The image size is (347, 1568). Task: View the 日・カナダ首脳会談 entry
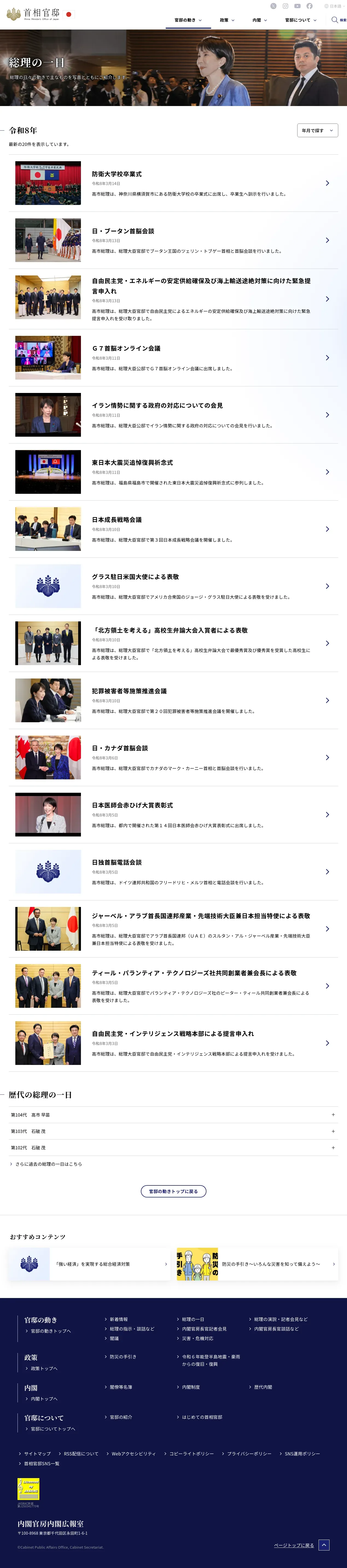[120, 748]
